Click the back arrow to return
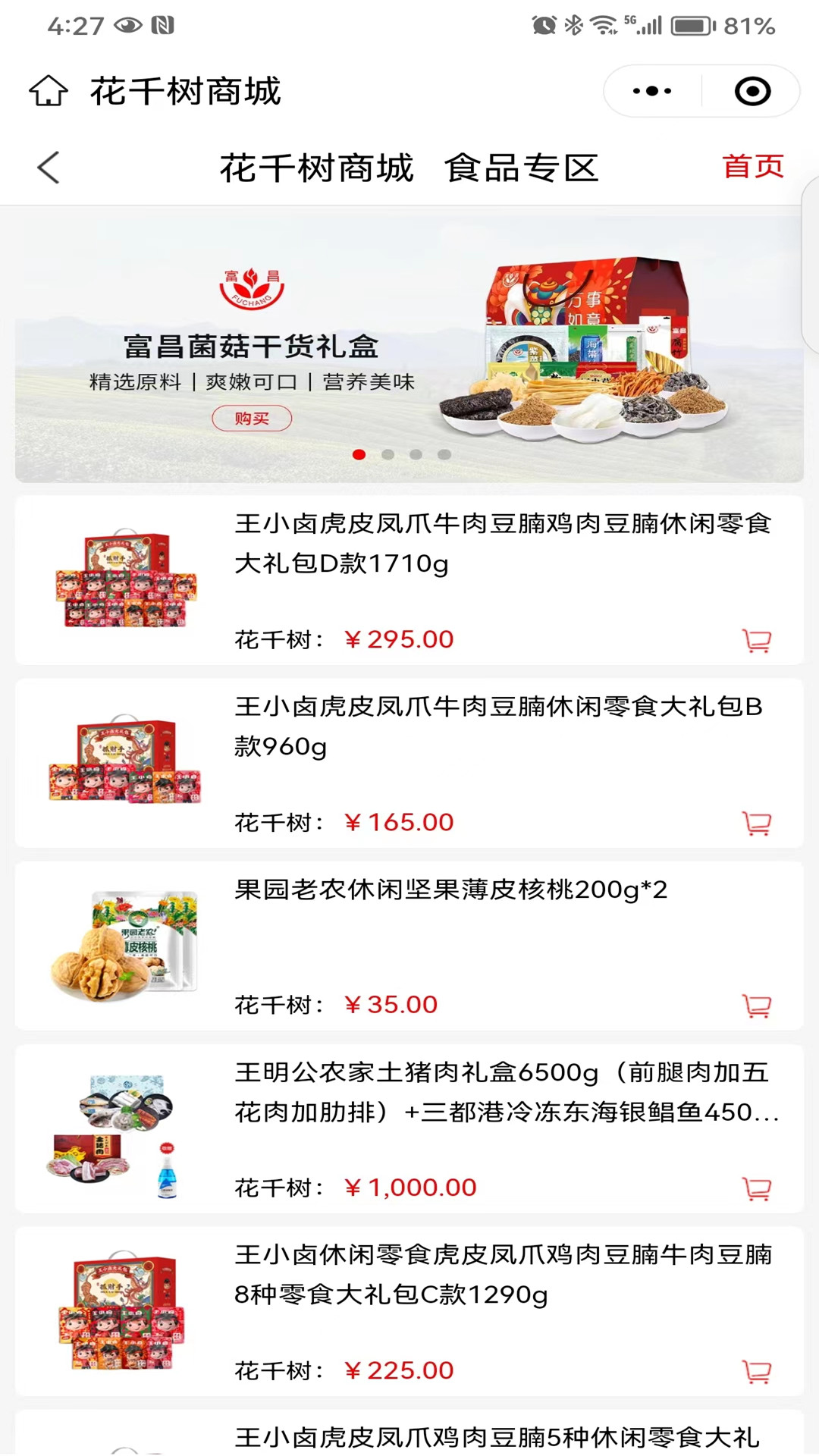The image size is (819, 1456). pyautogui.click(x=49, y=167)
